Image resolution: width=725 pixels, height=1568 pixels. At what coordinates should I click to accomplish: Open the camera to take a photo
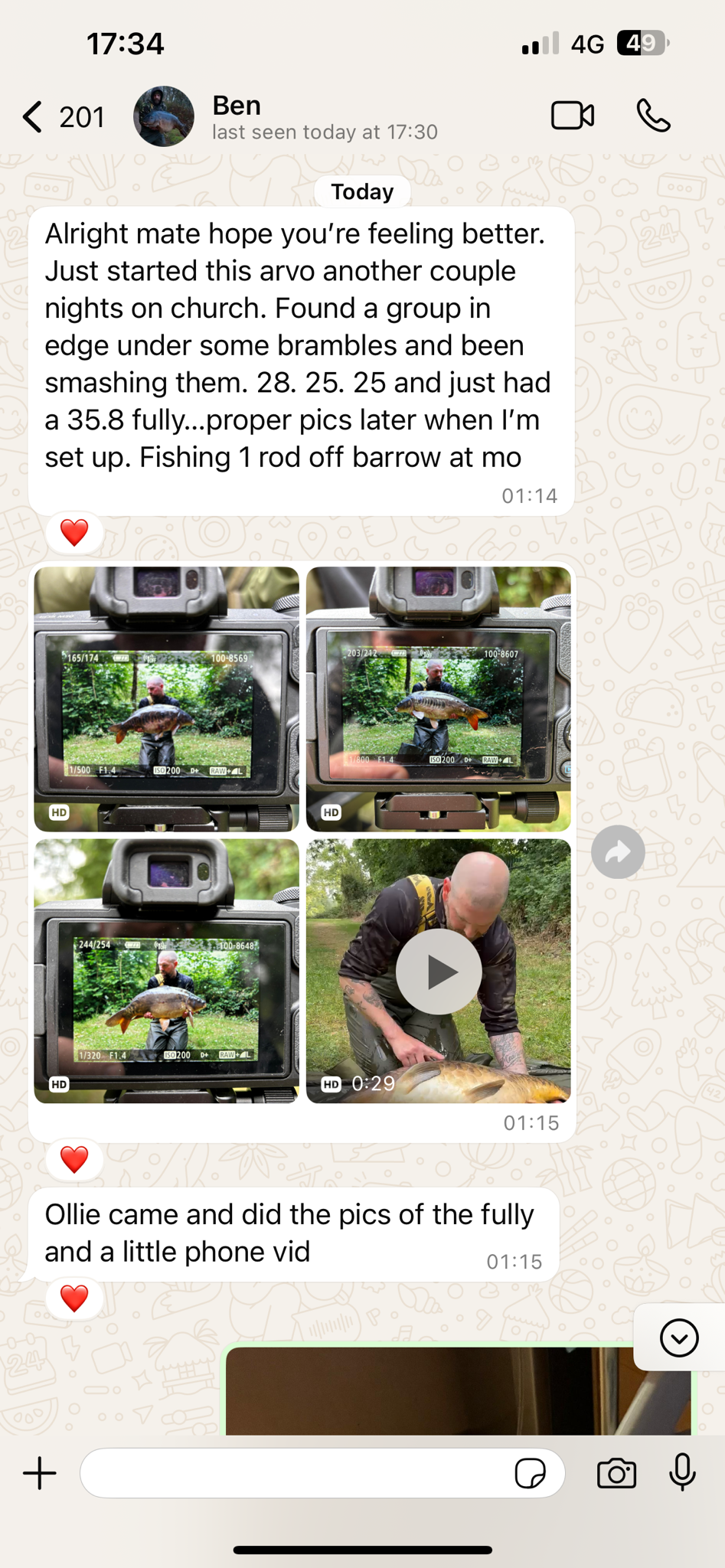tap(616, 1472)
